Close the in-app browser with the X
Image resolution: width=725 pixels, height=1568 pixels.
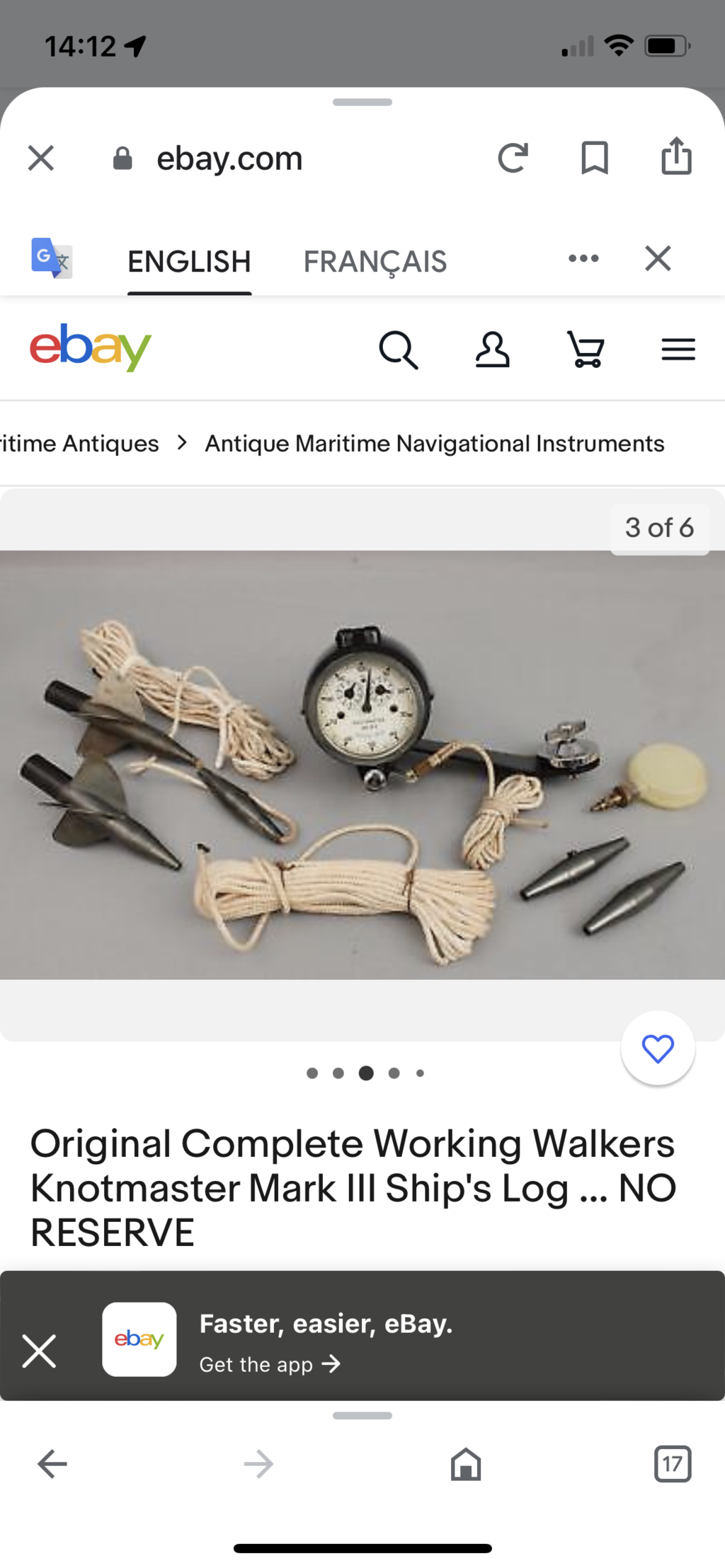coord(41,158)
